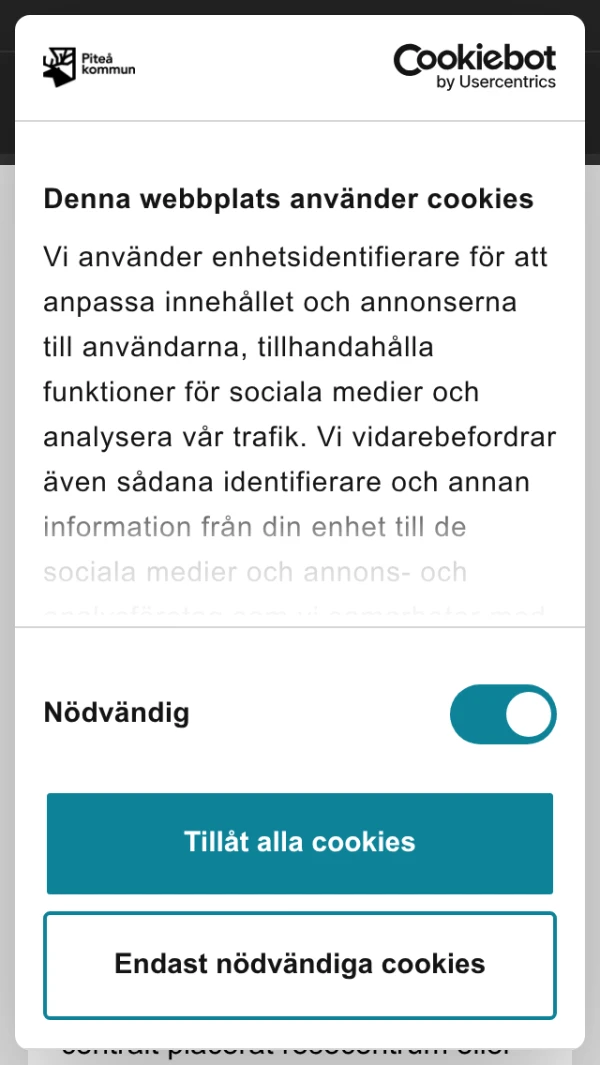Select Endast nödvändiga cookies

[300, 965]
